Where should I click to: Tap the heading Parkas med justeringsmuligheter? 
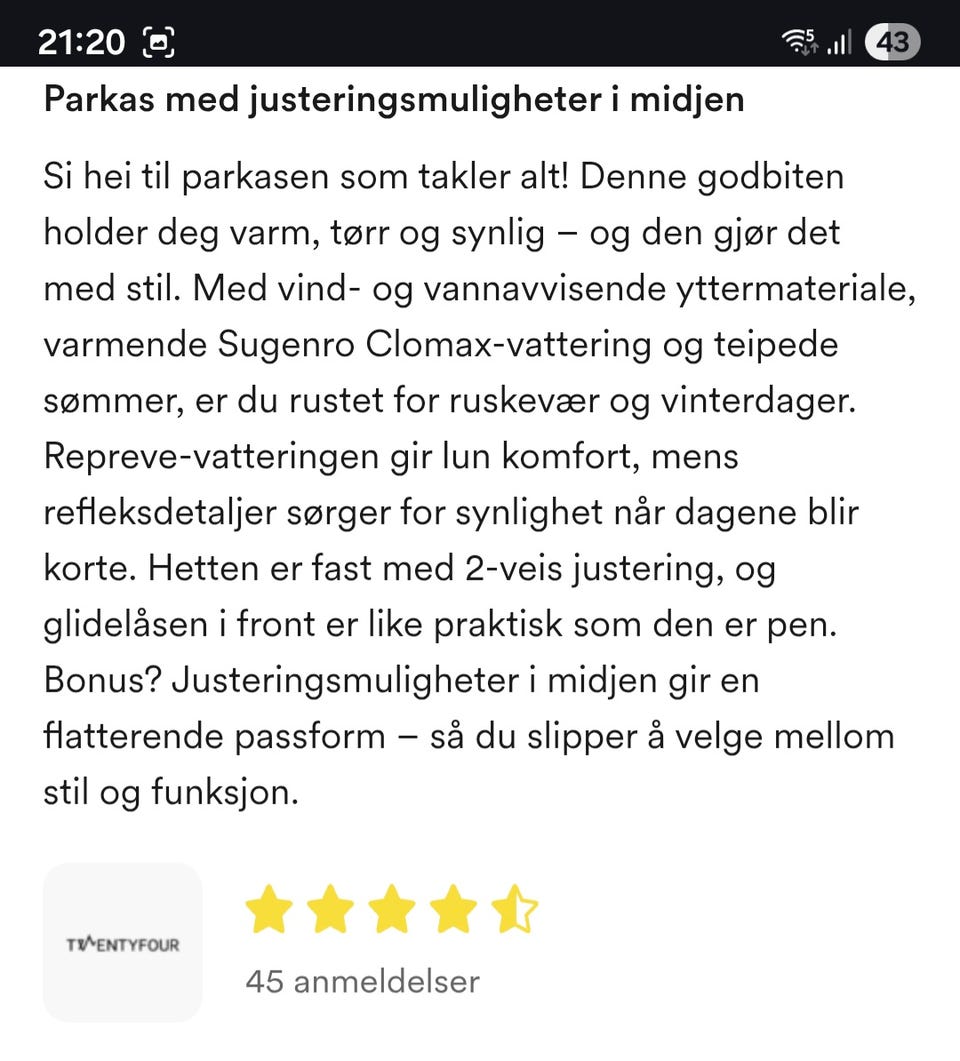(393, 99)
